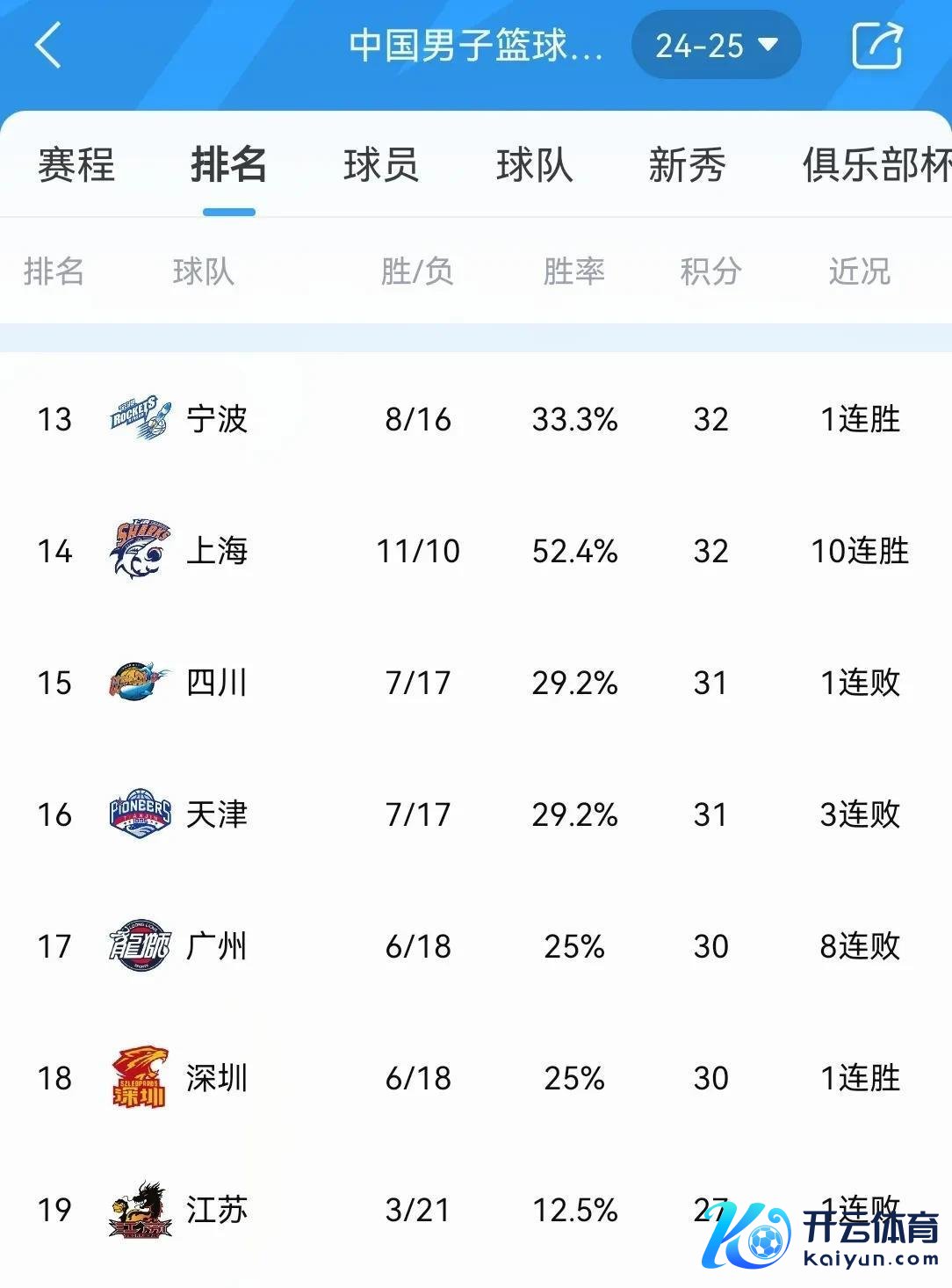This screenshot has height=1288, width=952.
Task: Go back using the arrow
Action: pyautogui.click(x=48, y=46)
